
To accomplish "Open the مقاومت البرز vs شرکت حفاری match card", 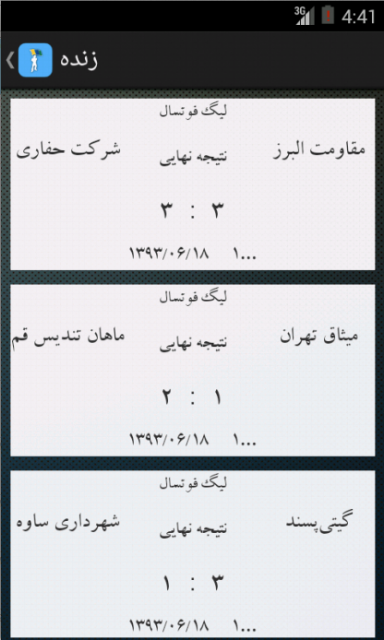I will coord(192,184).
